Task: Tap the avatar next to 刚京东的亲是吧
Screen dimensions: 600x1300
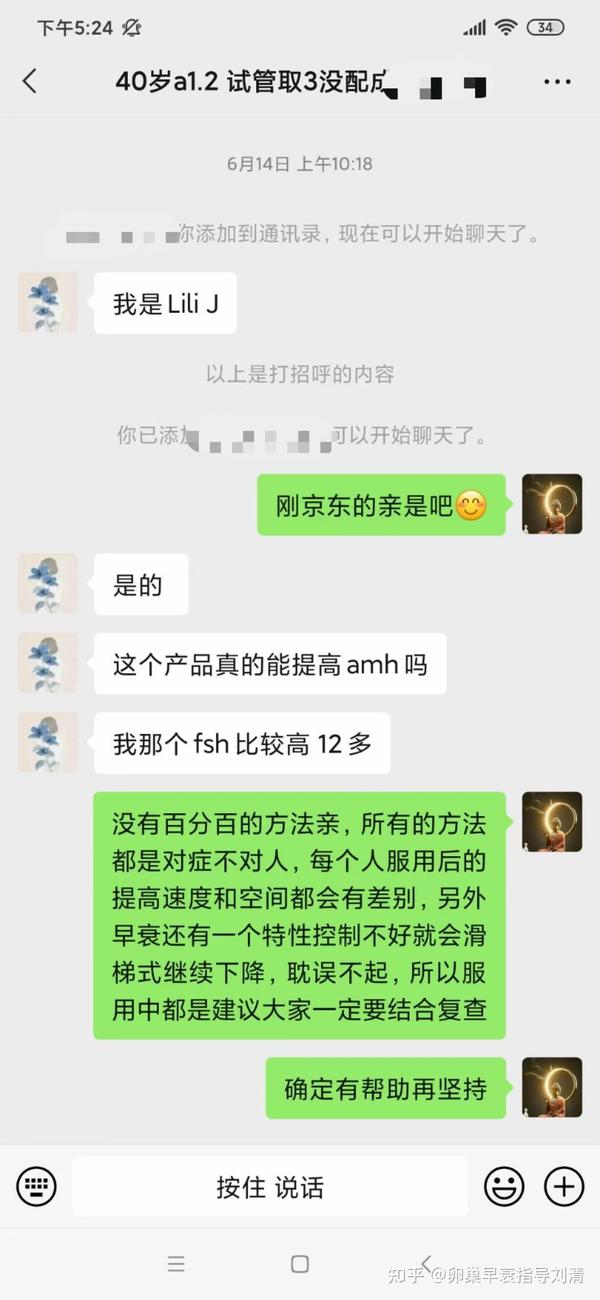Action: 552,504
